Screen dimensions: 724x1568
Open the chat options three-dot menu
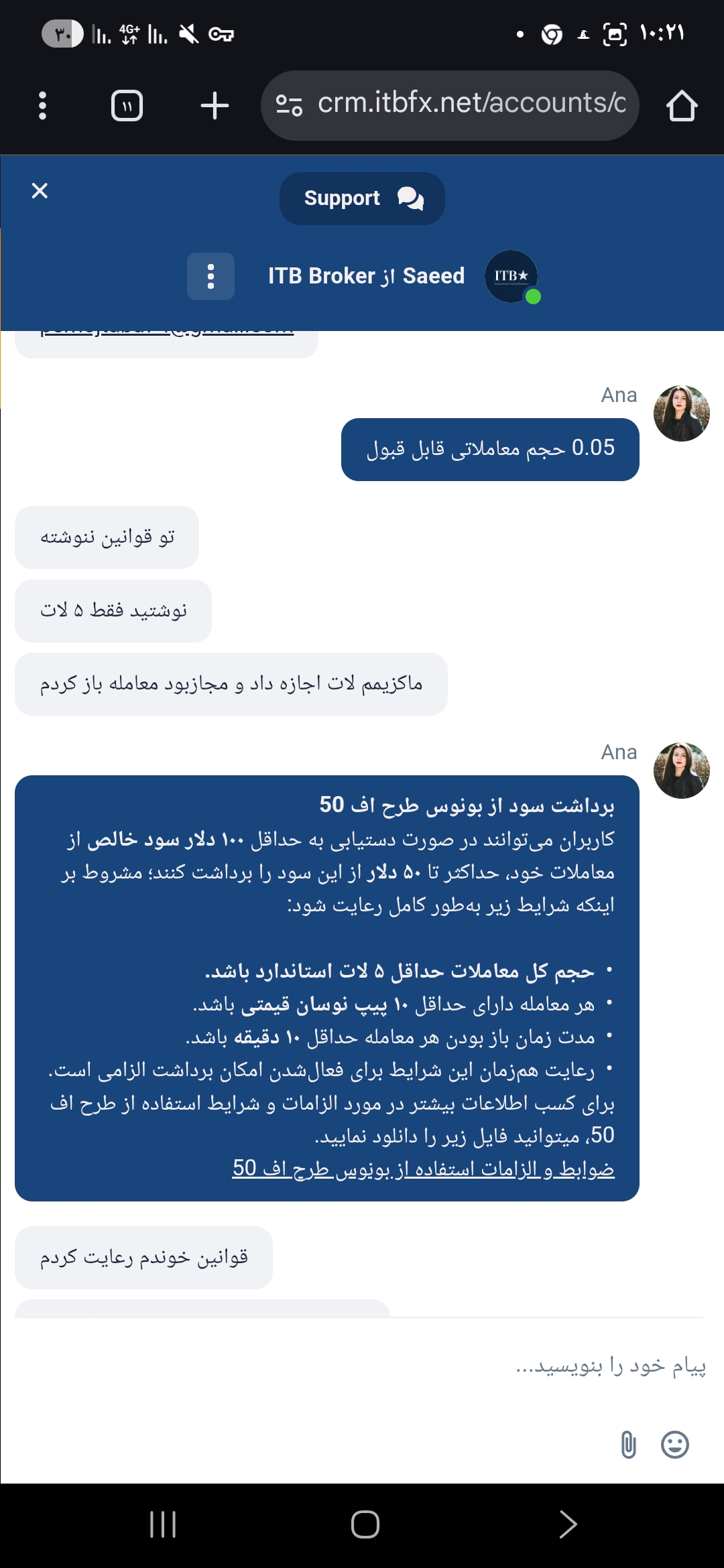pos(210,276)
